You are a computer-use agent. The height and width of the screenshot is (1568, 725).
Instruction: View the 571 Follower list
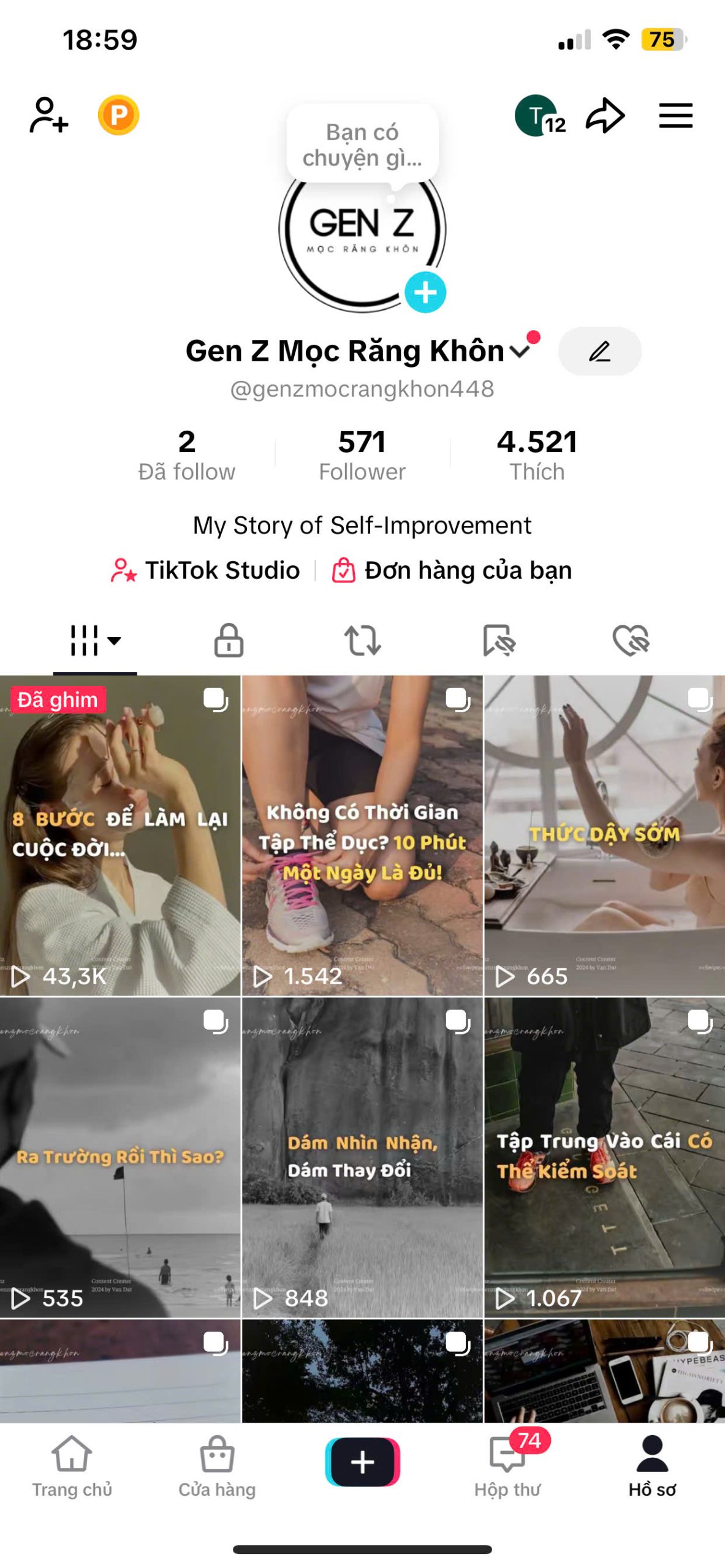362,454
